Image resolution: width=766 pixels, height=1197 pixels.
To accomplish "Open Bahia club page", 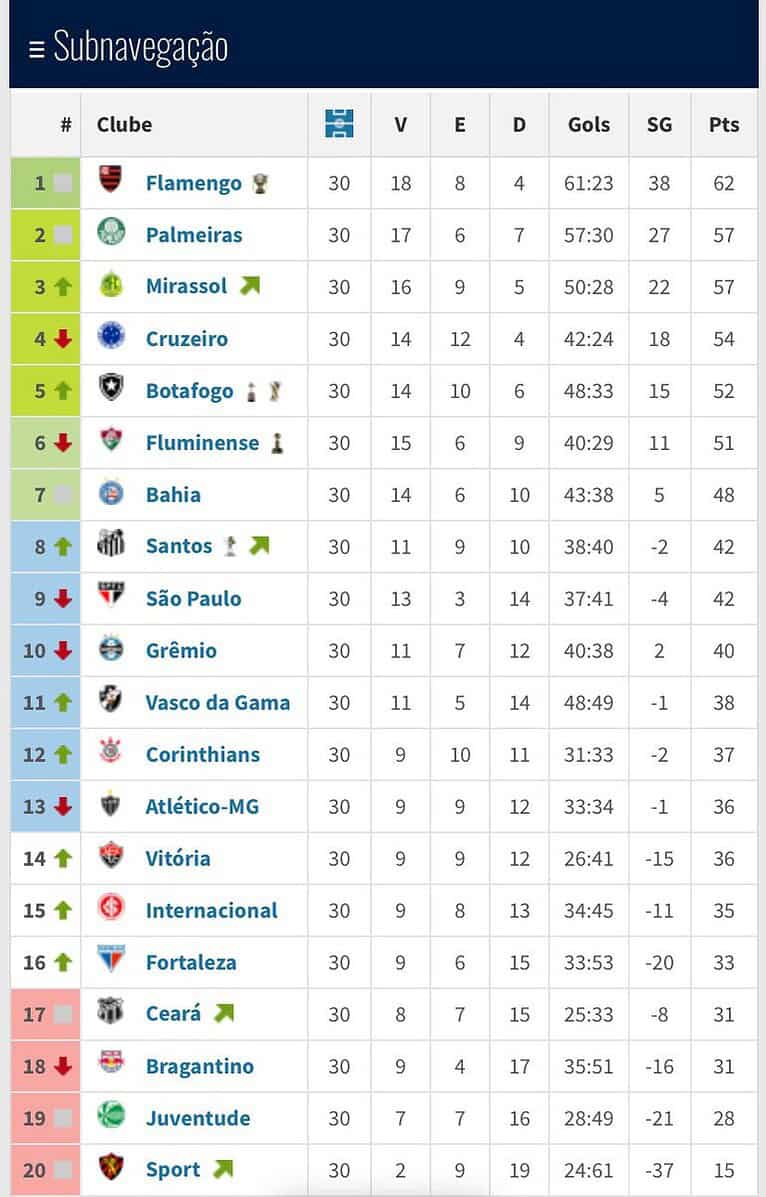I will [x=173, y=495].
